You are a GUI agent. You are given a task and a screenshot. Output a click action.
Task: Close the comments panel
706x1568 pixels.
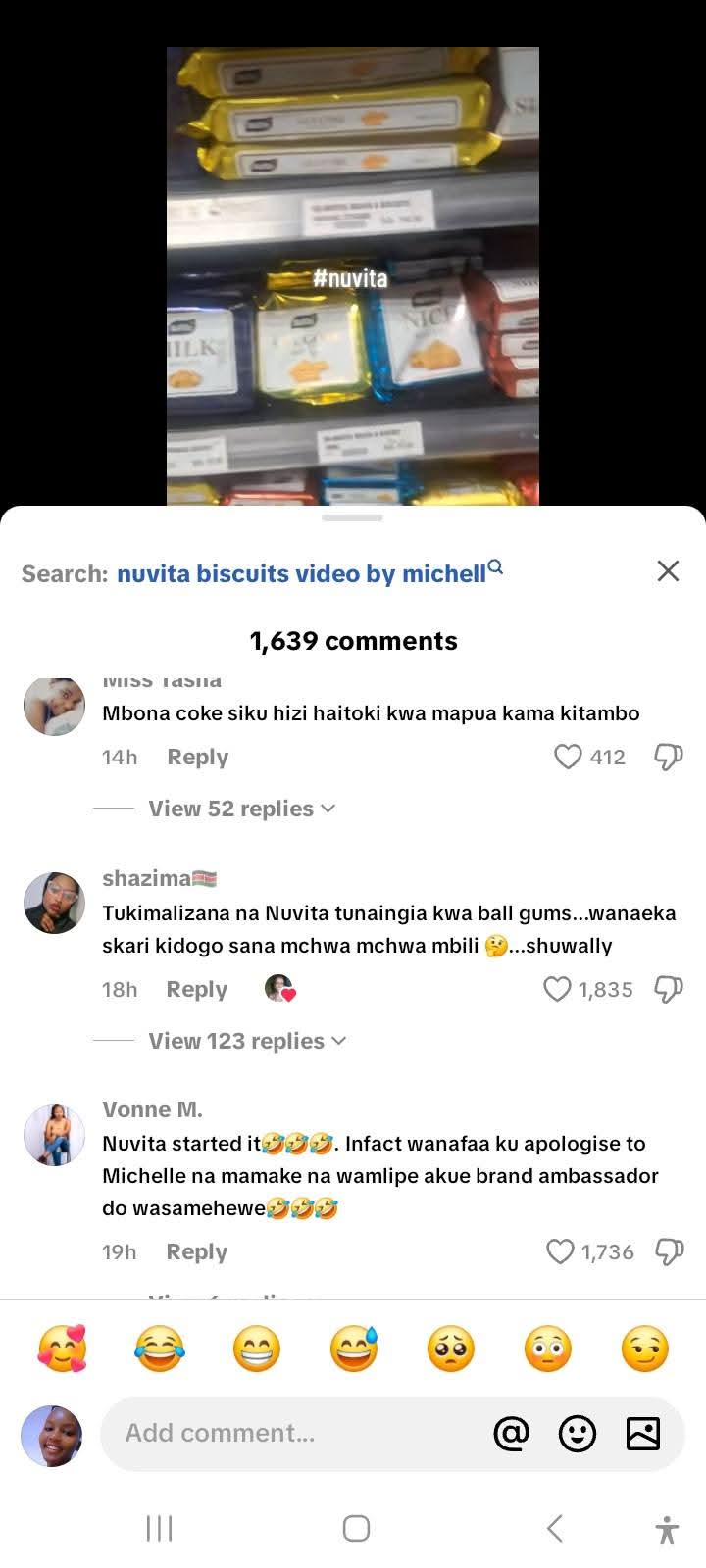point(668,571)
